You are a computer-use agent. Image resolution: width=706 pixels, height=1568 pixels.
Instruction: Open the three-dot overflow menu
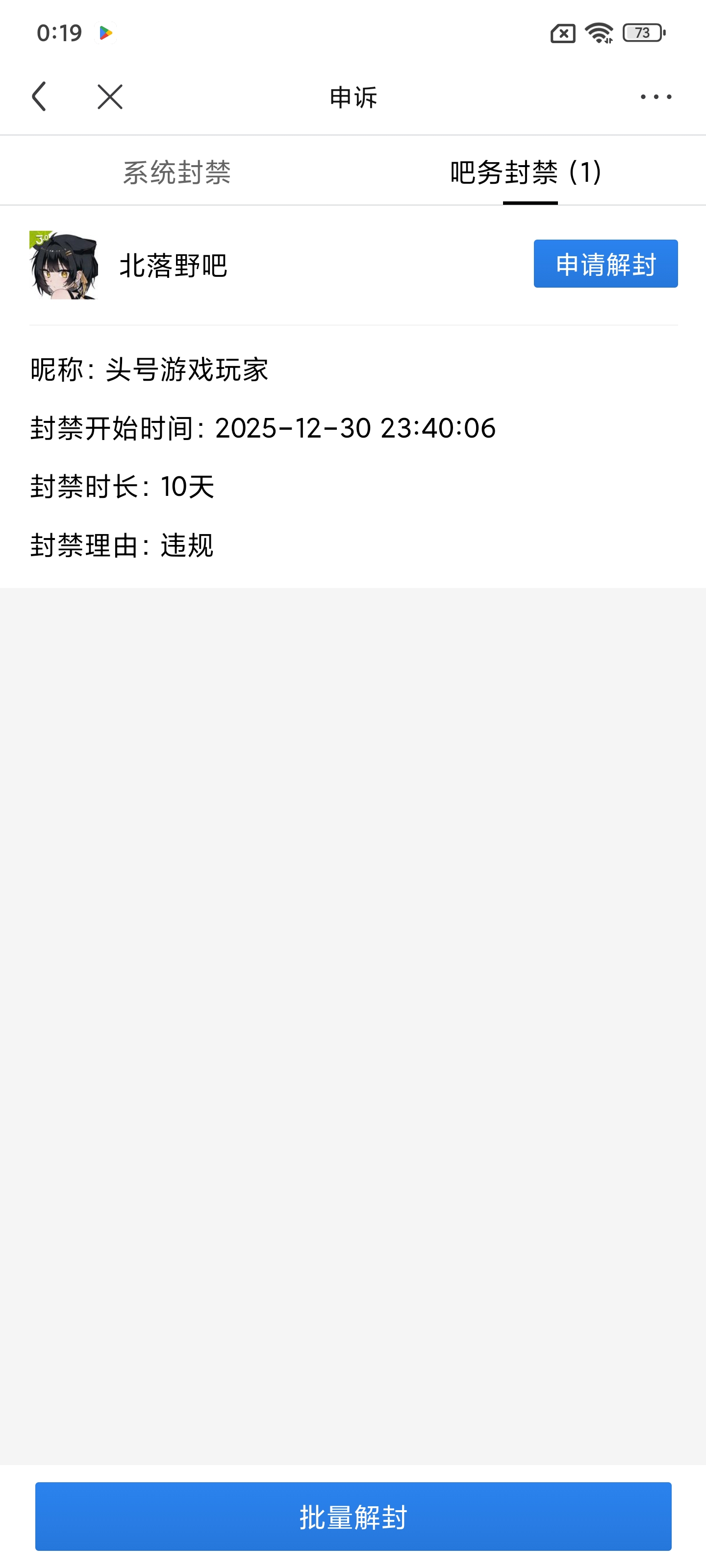pos(656,97)
